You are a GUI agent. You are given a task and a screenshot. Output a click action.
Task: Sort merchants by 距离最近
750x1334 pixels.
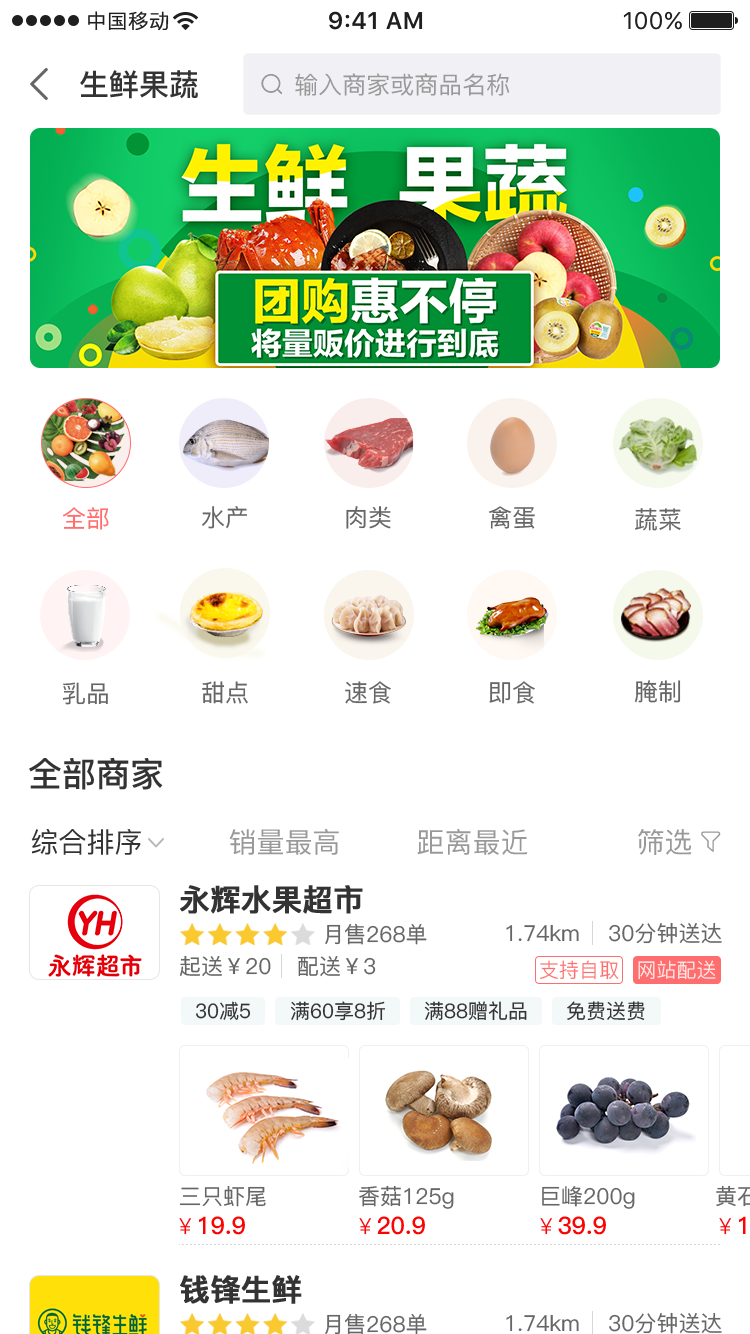click(x=472, y=843)
